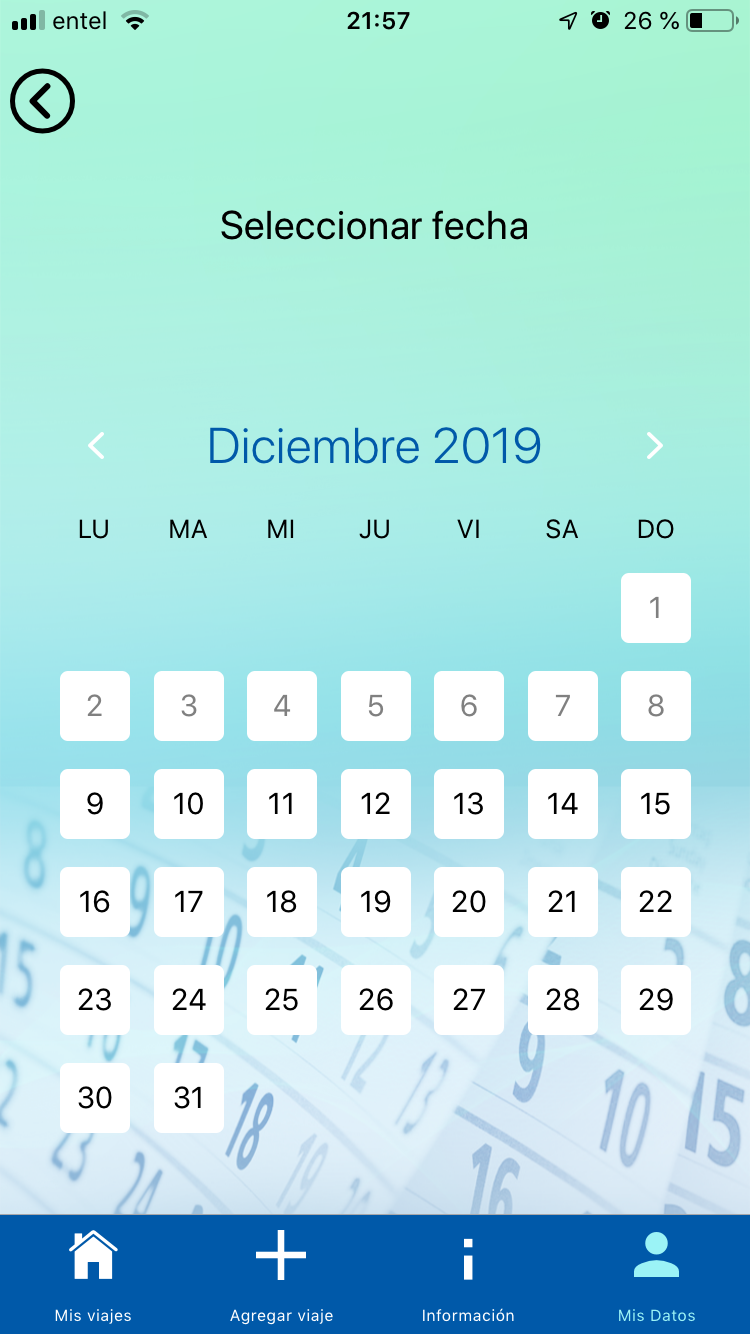This screenshot has width=750, height=1334.
Task: Advance to the next month
Action: (654, 445)
